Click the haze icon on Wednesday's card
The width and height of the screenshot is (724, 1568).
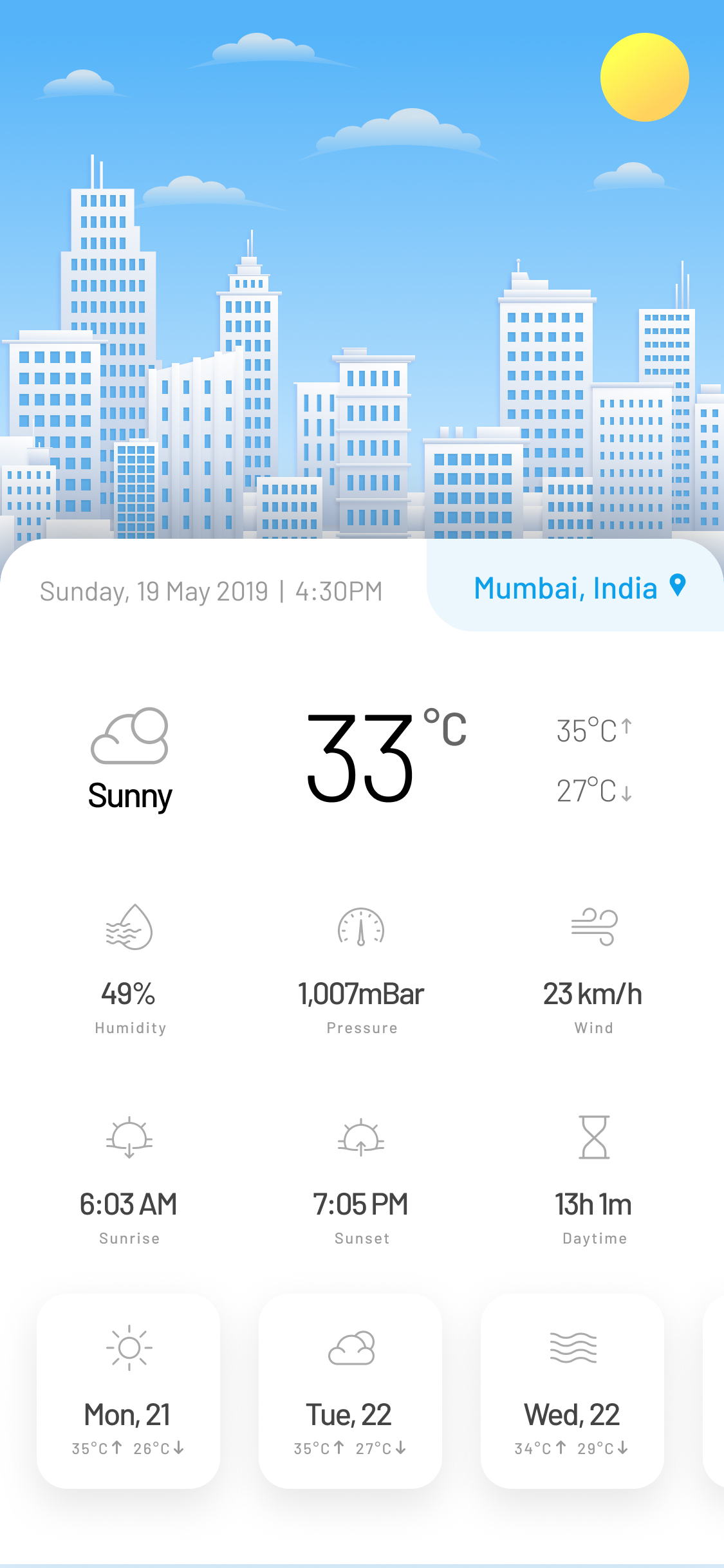(x=571, y=1349)
